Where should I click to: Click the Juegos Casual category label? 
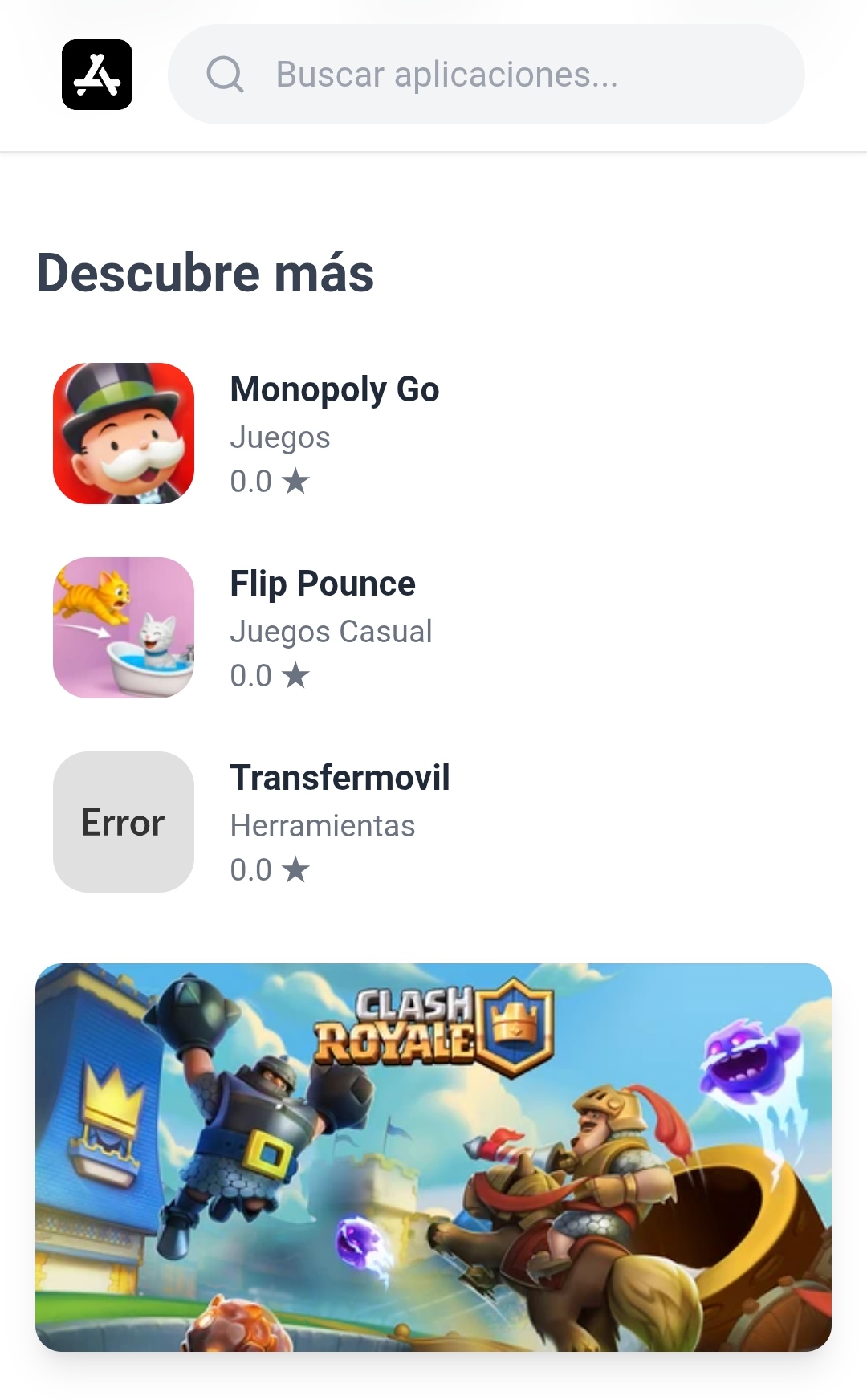click(331, 632)
